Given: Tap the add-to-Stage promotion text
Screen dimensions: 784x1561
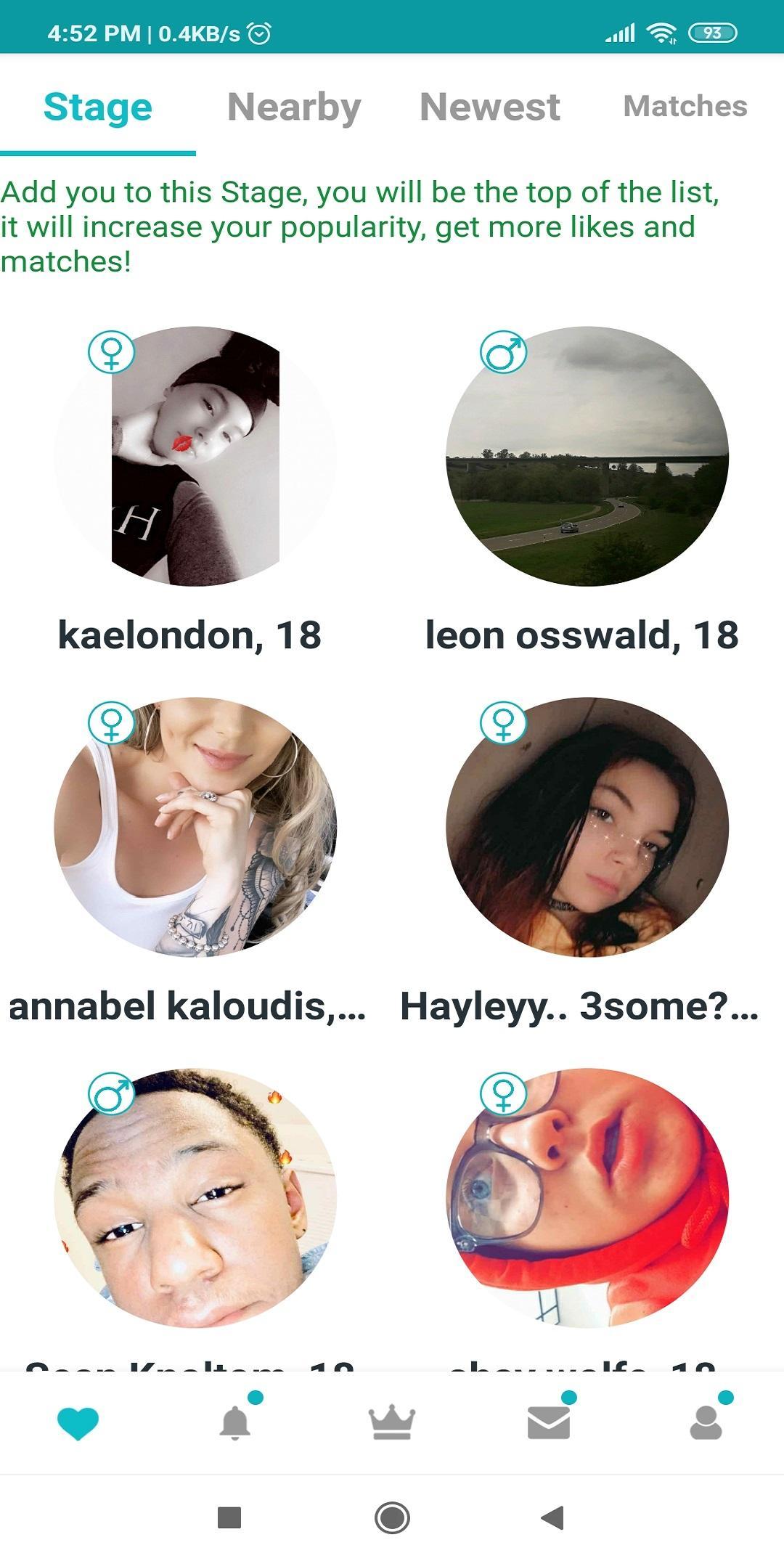Looking at the screenshot, I should (x=359, y=227).
